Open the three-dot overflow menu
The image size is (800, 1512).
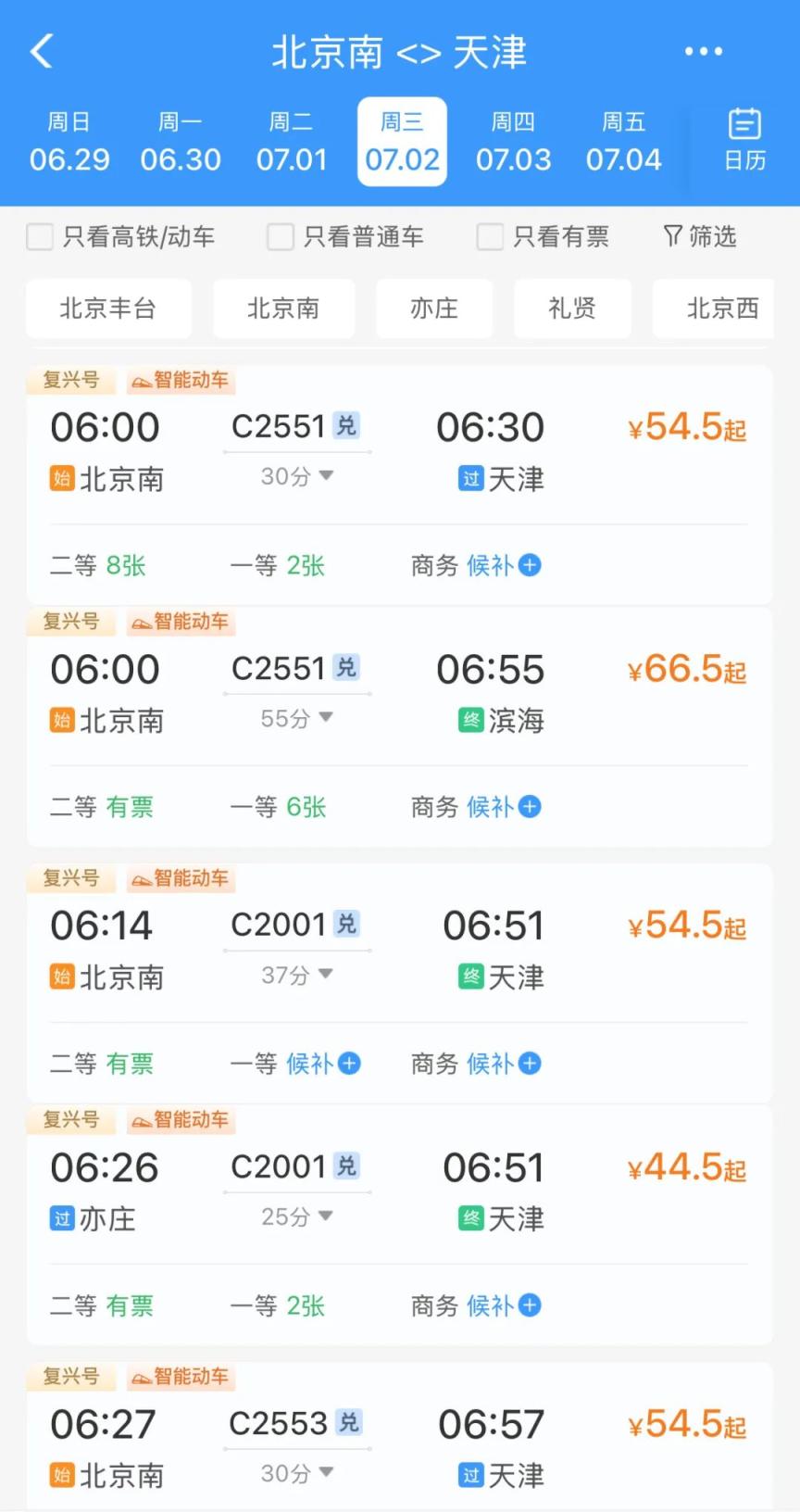[x=703, y=51]
